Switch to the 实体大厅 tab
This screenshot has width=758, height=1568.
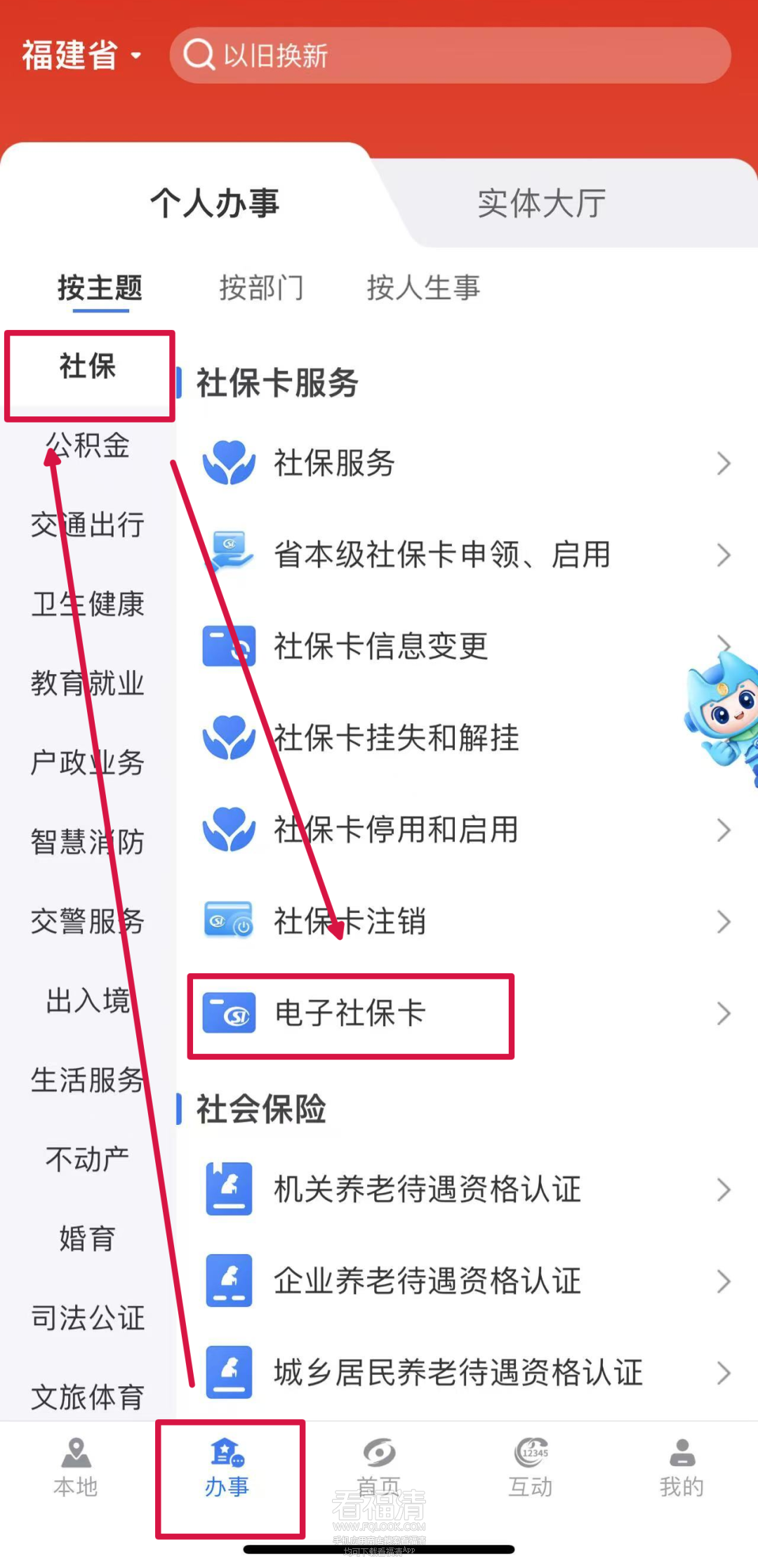pyautogui.click(x=541, y=204)
